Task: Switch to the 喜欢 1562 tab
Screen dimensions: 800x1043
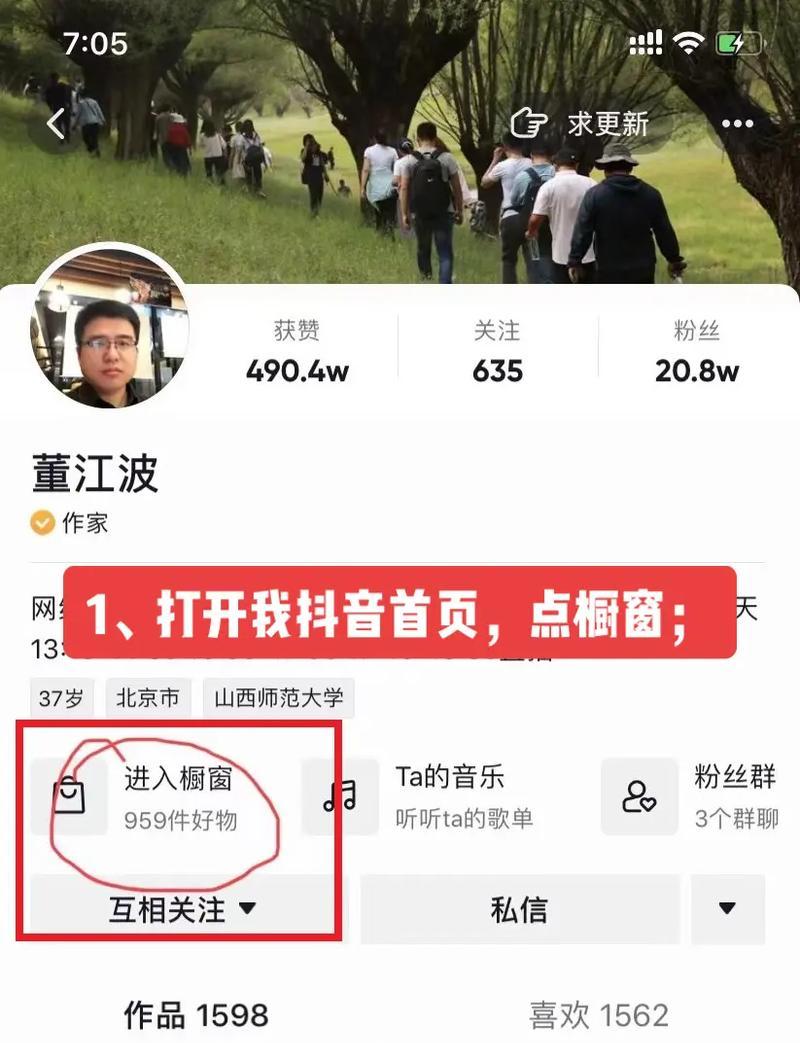Action: [x=598, y=1016]
